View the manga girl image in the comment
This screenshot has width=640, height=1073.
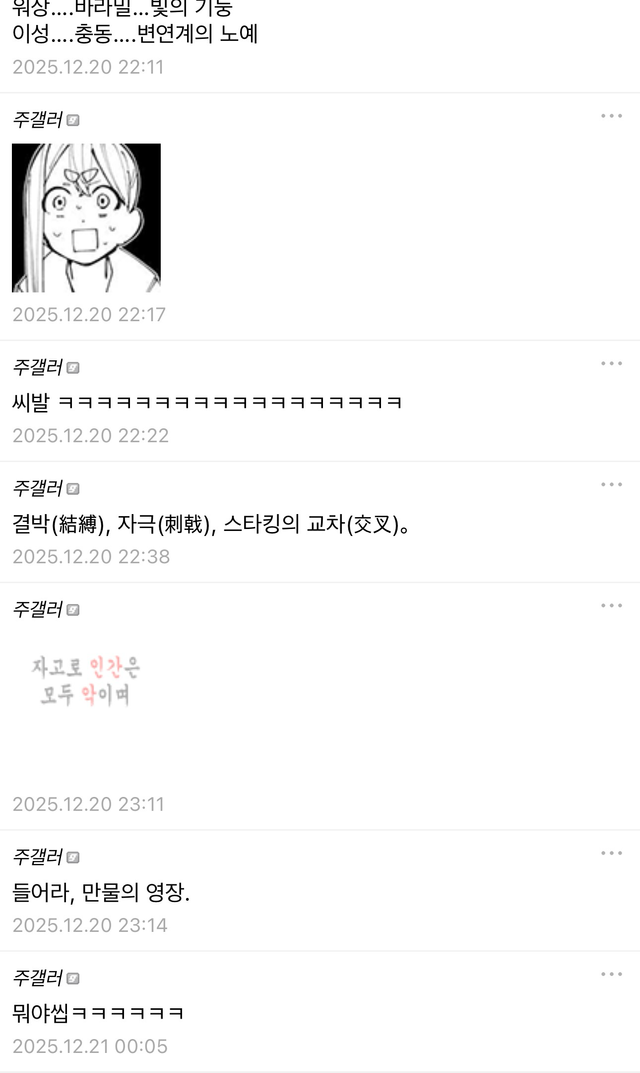(86, 217)
